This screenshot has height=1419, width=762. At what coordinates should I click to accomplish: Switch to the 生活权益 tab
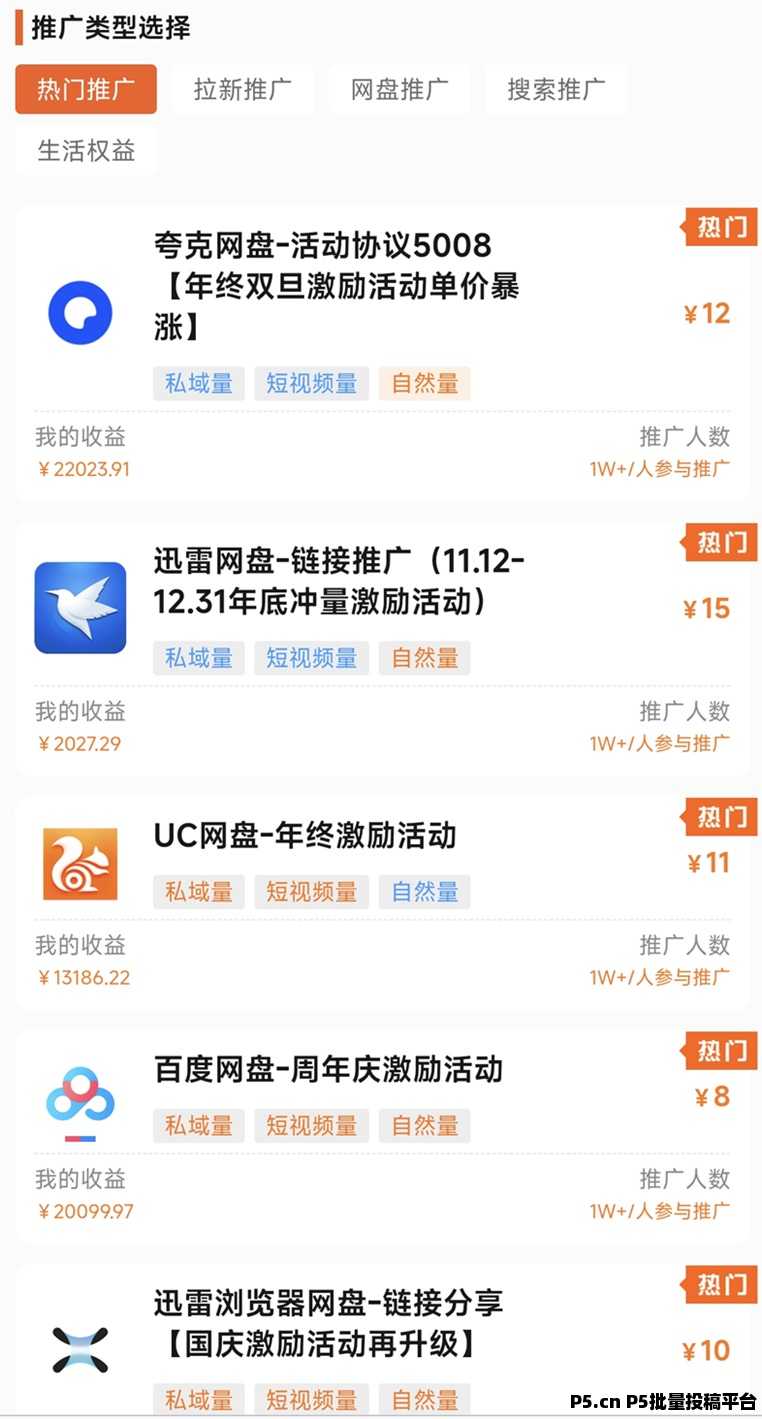(x=85, y=151)
